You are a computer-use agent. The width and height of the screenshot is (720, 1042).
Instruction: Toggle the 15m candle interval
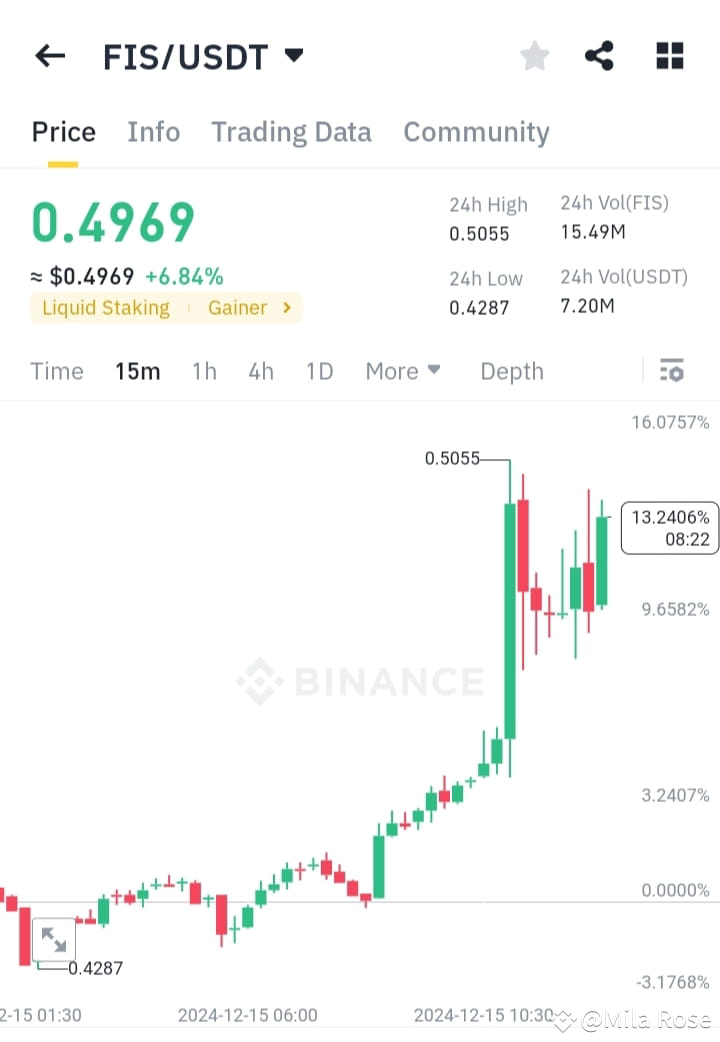coord(137,371)
